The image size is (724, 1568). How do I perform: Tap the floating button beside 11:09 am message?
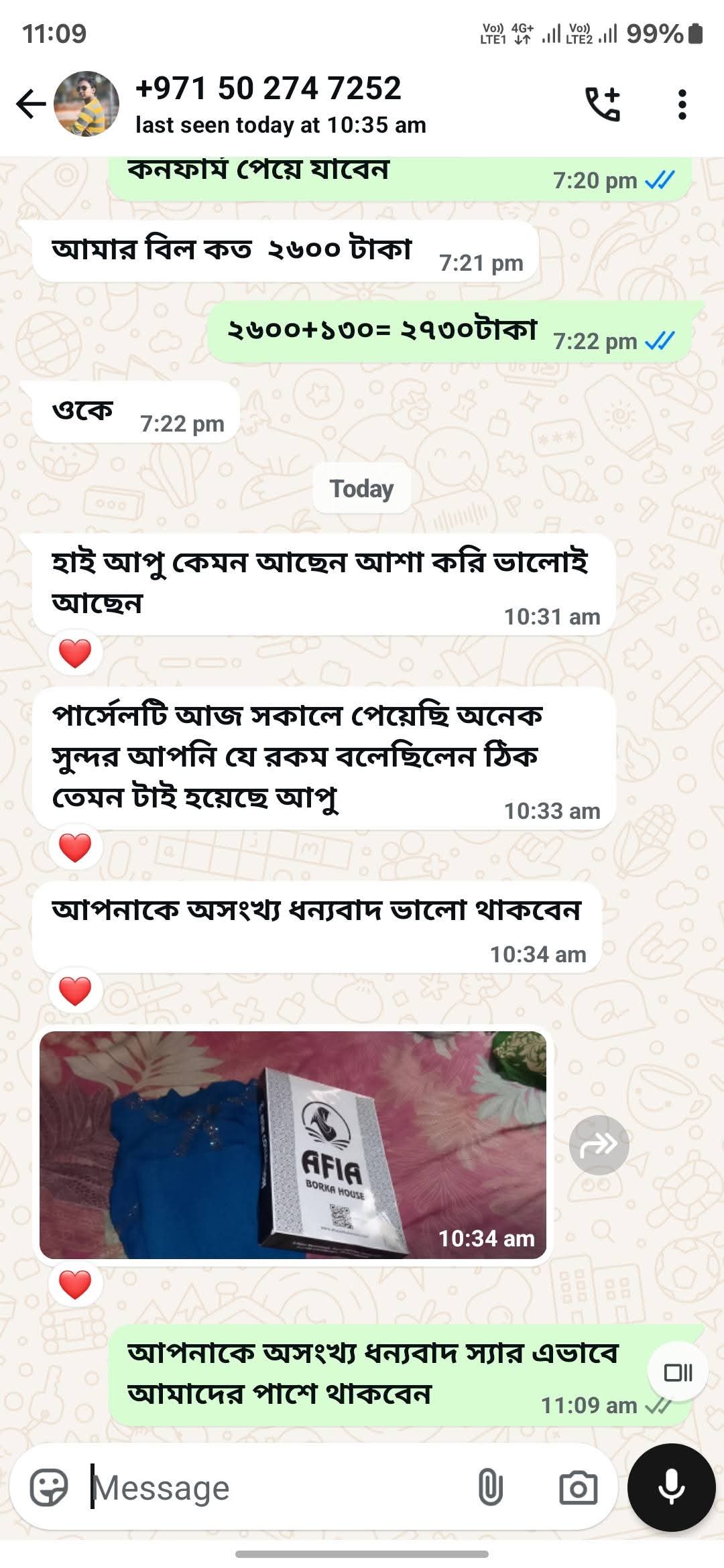(678, 1372)
